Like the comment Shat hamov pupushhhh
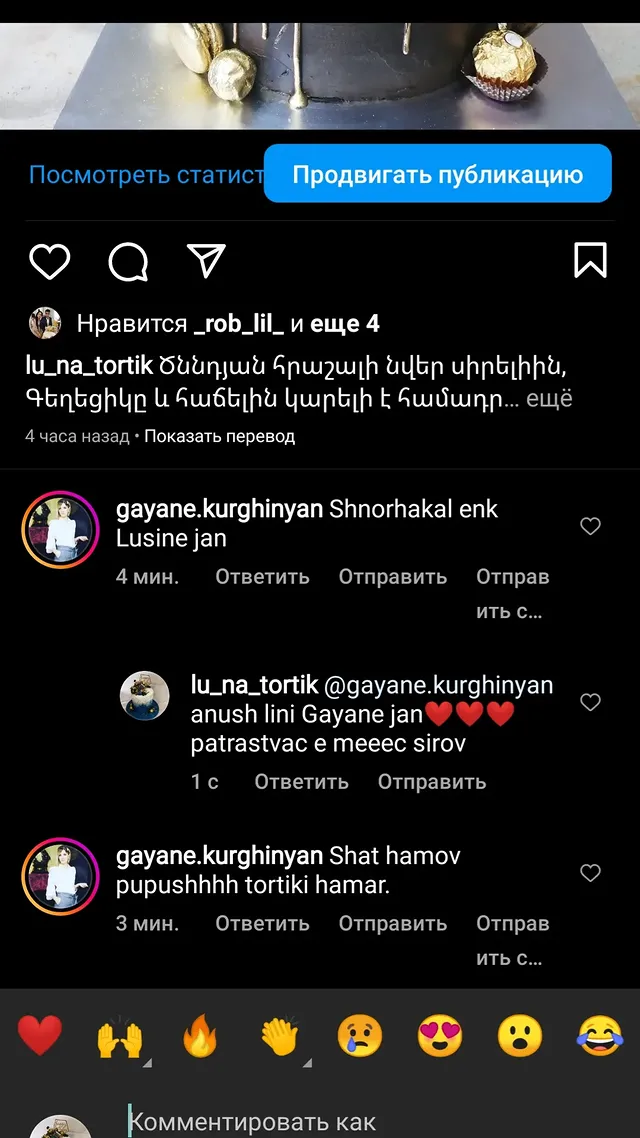The image size is (640, 1138). point(591,873)
